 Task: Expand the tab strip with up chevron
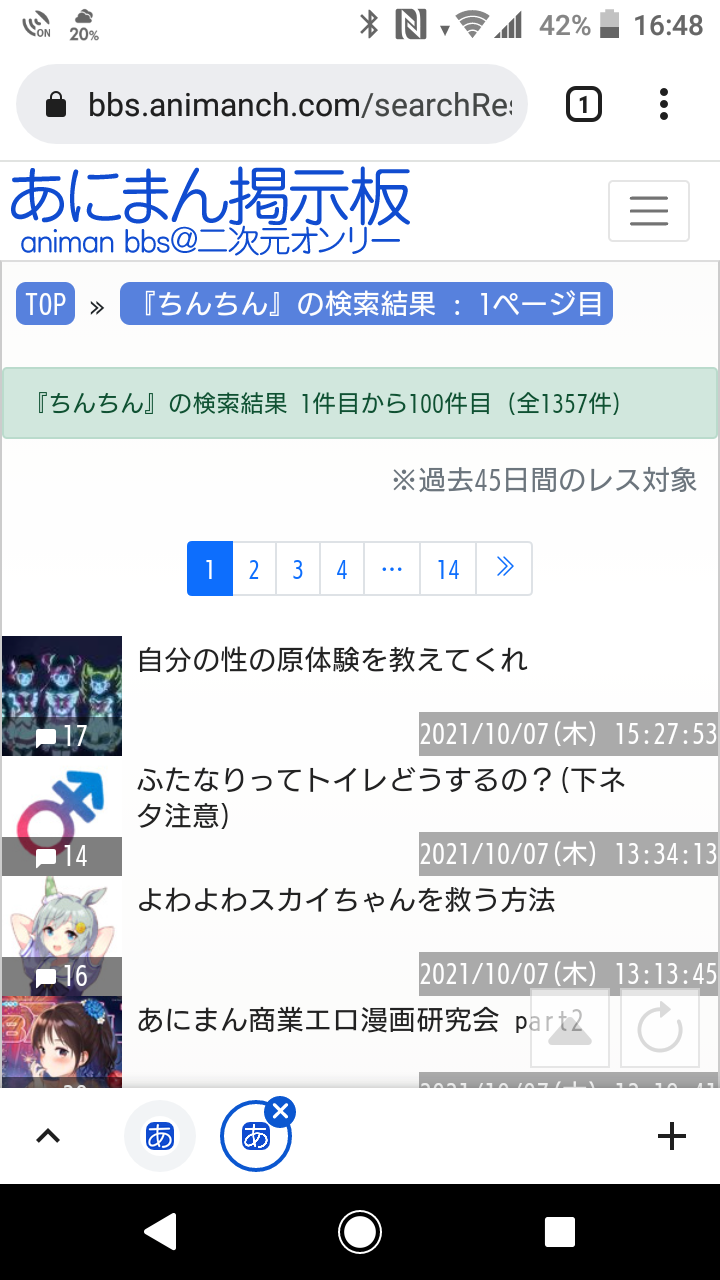click(x=48, y=1136)
